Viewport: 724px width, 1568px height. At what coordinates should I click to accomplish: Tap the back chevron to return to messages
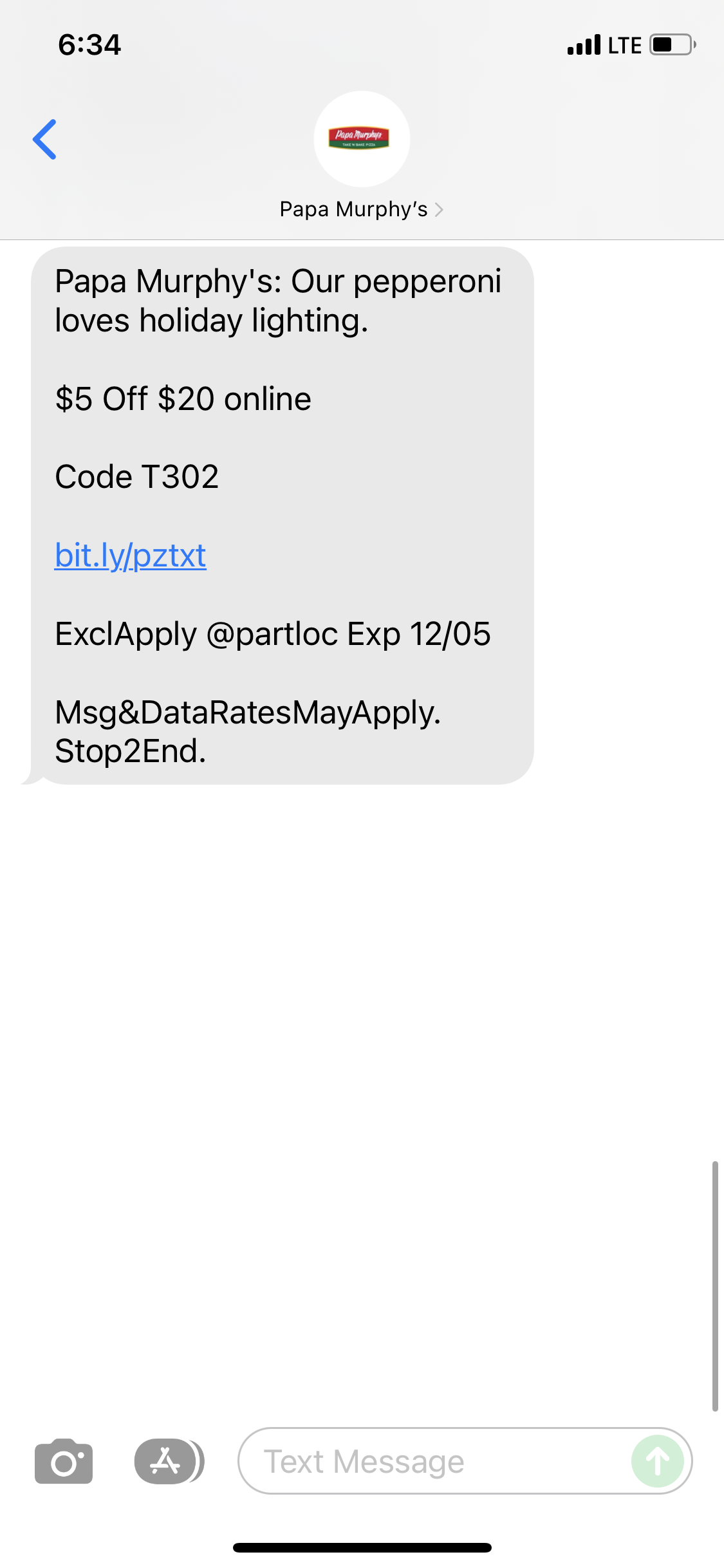45,140
